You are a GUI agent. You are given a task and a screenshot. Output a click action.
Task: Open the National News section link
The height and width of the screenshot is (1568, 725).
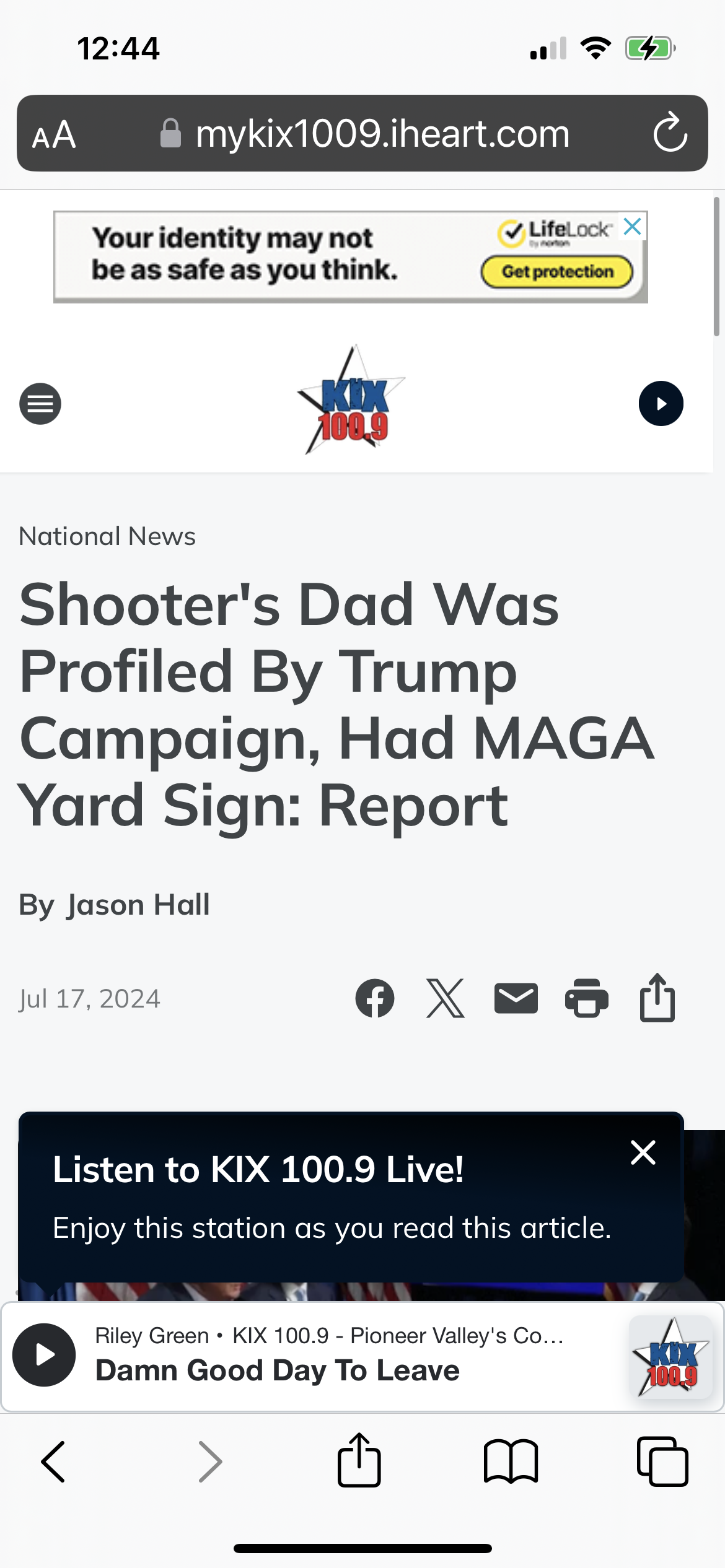(107, 536)
